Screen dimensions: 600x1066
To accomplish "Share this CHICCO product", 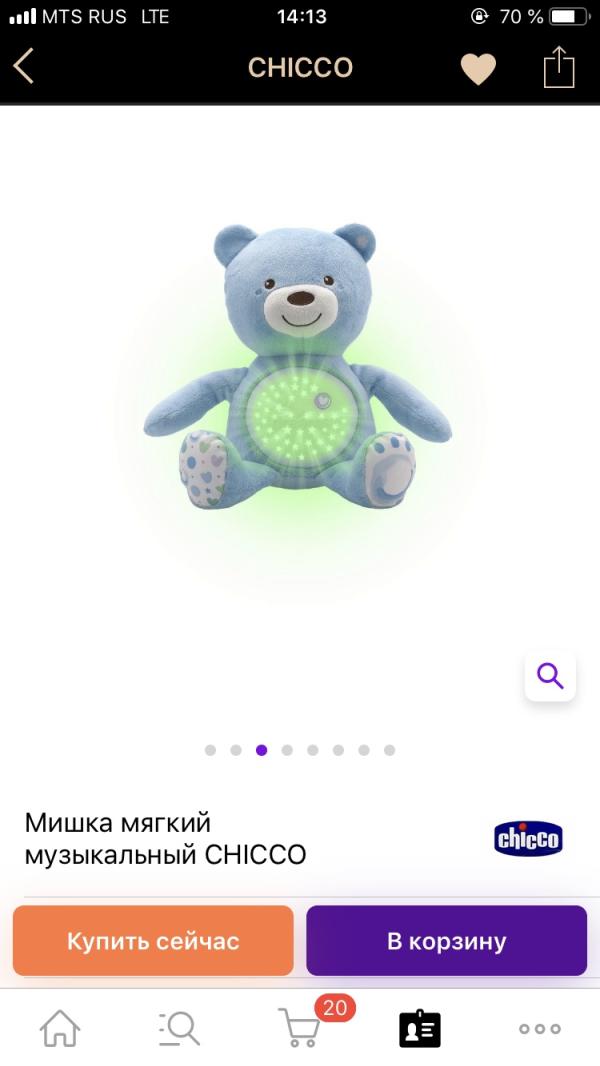I will click(559, 67).
